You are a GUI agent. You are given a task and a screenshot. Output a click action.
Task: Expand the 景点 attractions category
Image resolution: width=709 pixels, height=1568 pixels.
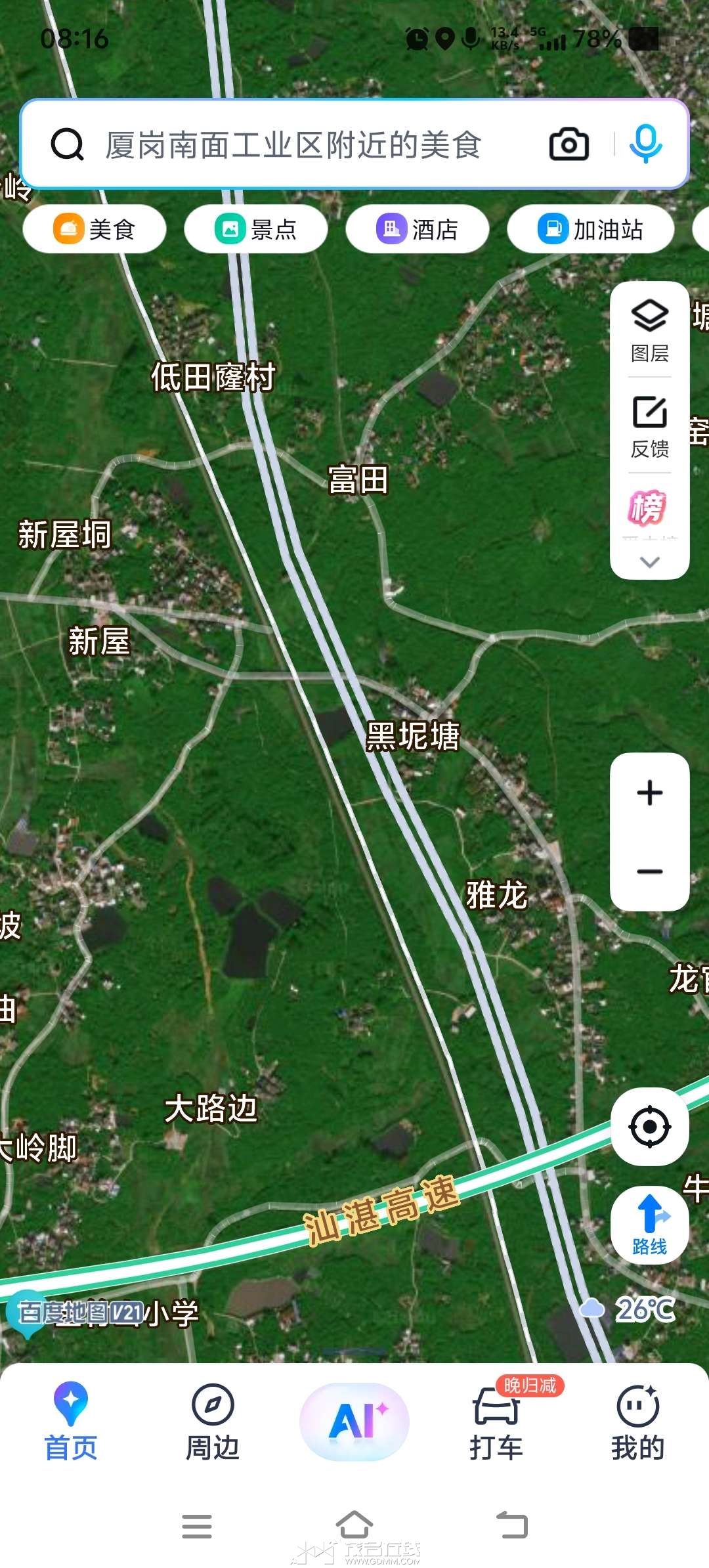[255, 229]
